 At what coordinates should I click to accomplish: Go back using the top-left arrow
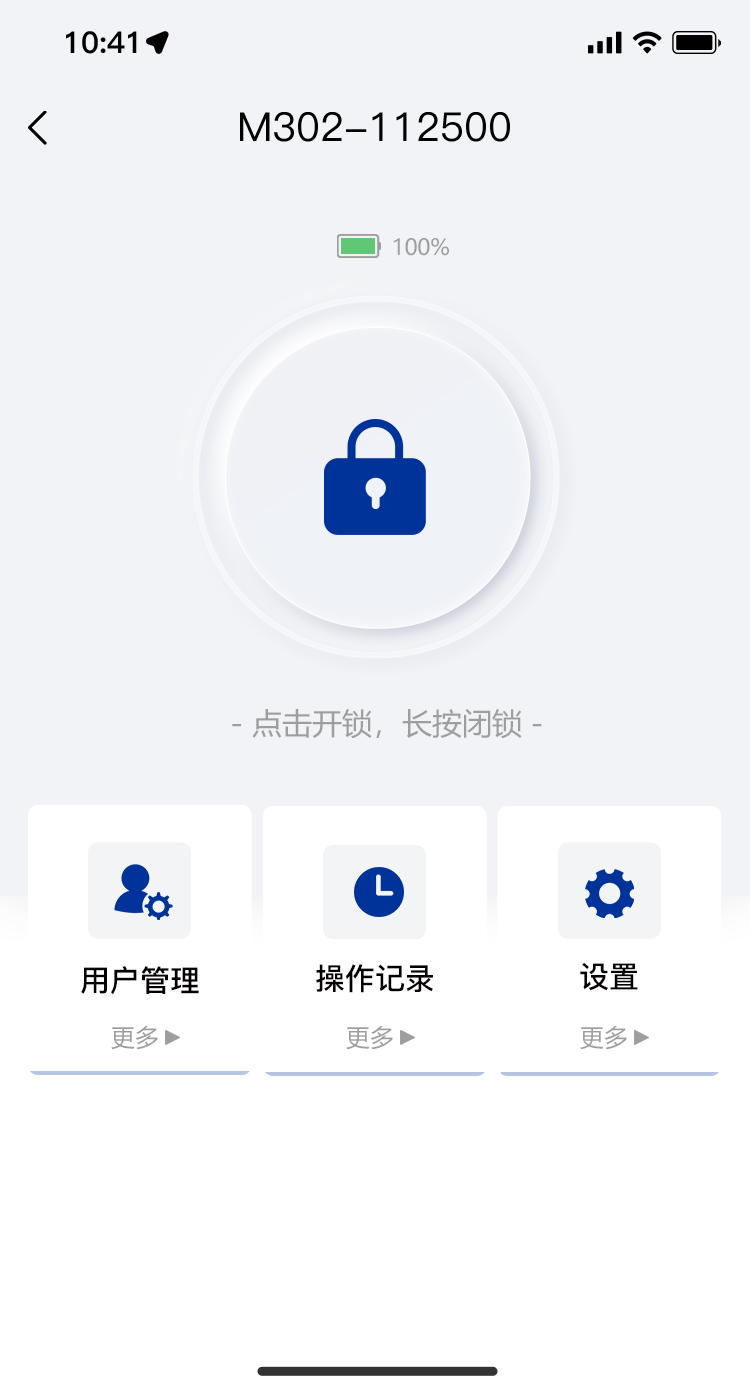38,128
